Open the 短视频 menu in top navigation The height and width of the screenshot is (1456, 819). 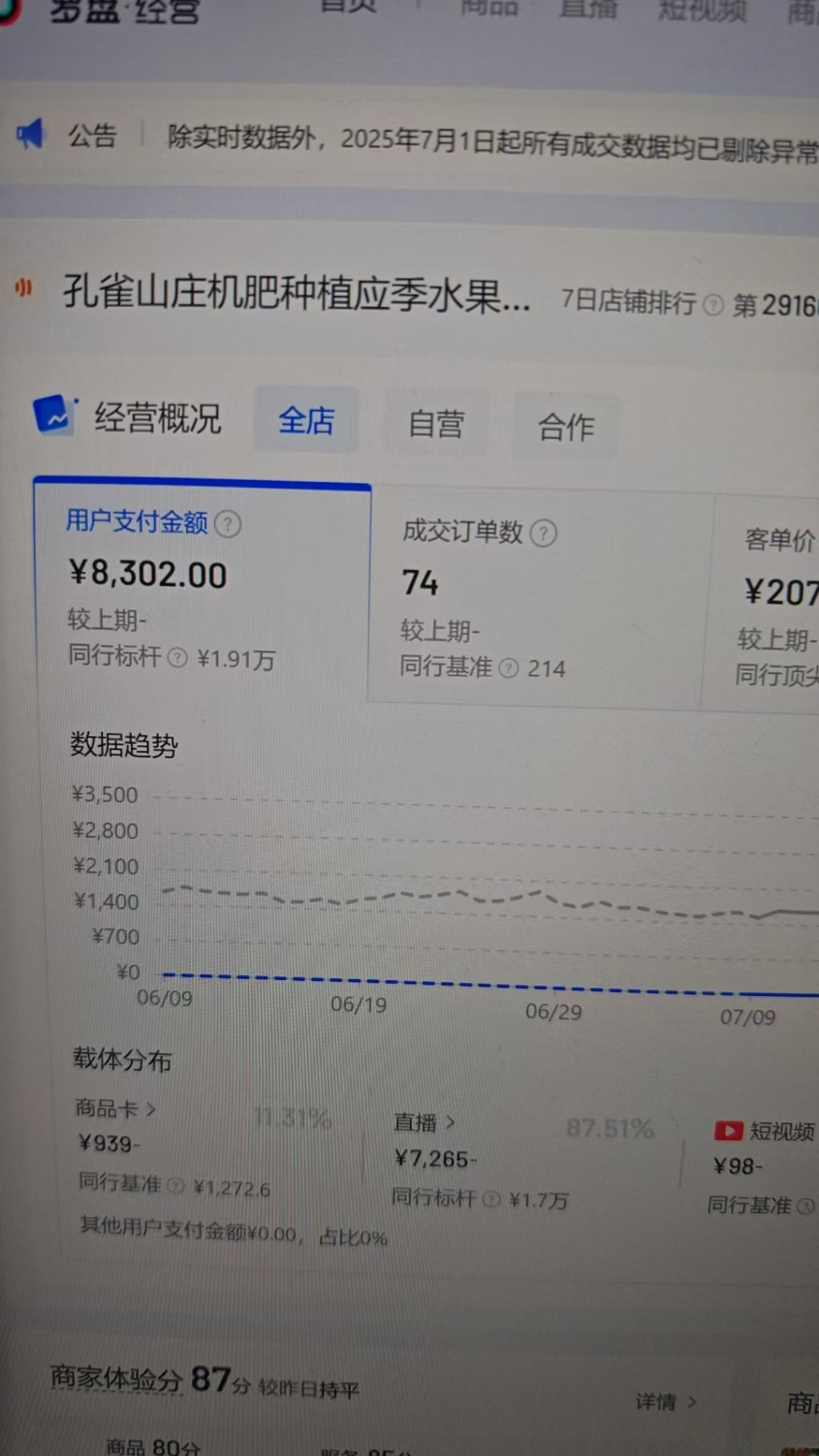[x=701, y=11]
